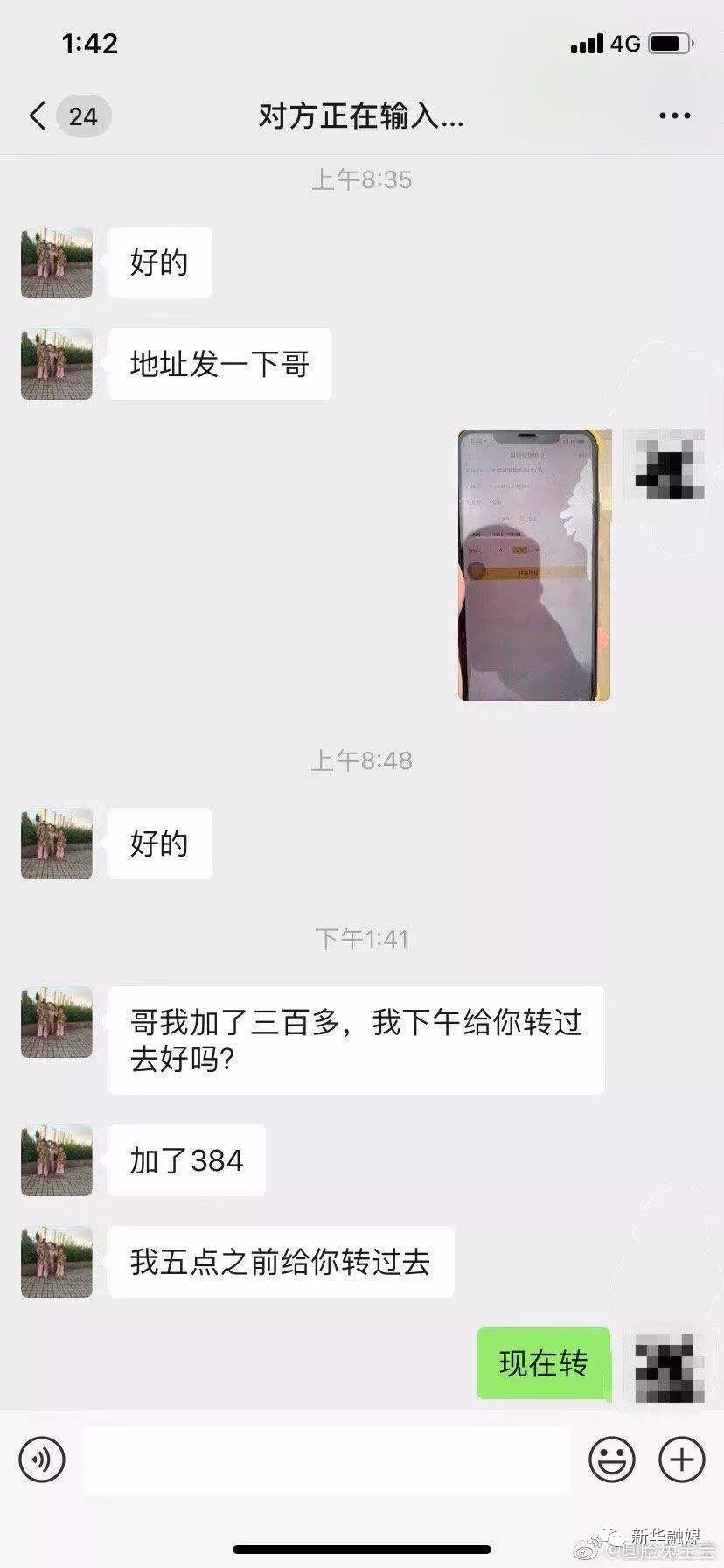
Task: Tap the 4G network indicator
Action: [x=626, y=42]
